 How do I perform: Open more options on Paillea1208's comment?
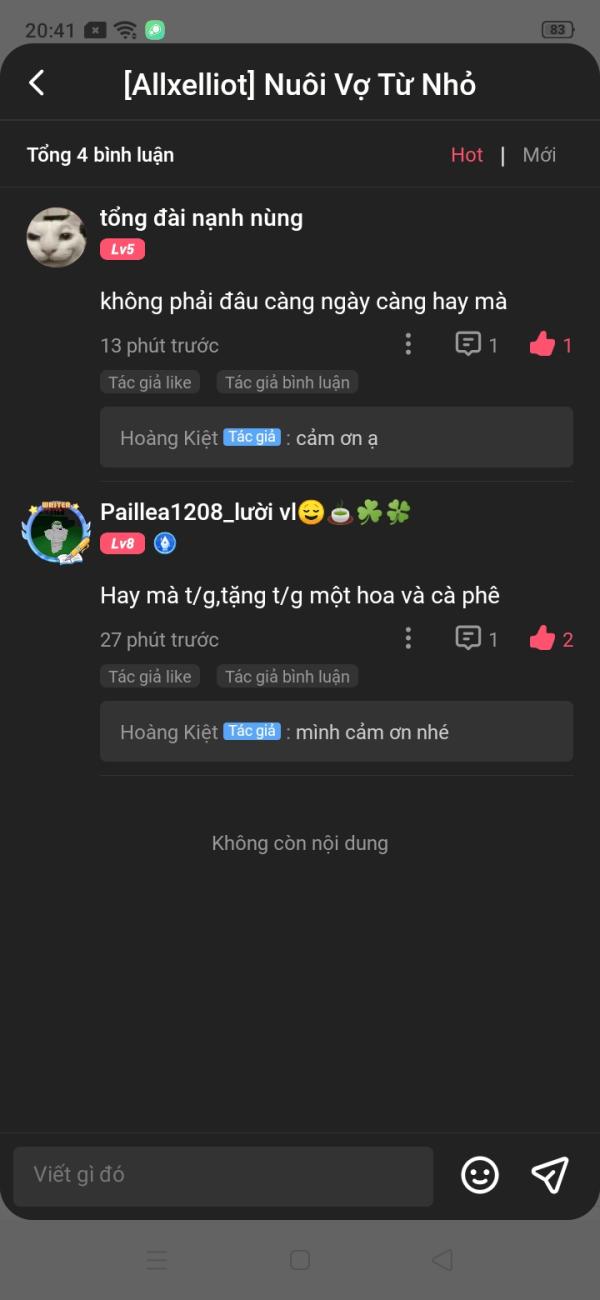click(408, 639)
